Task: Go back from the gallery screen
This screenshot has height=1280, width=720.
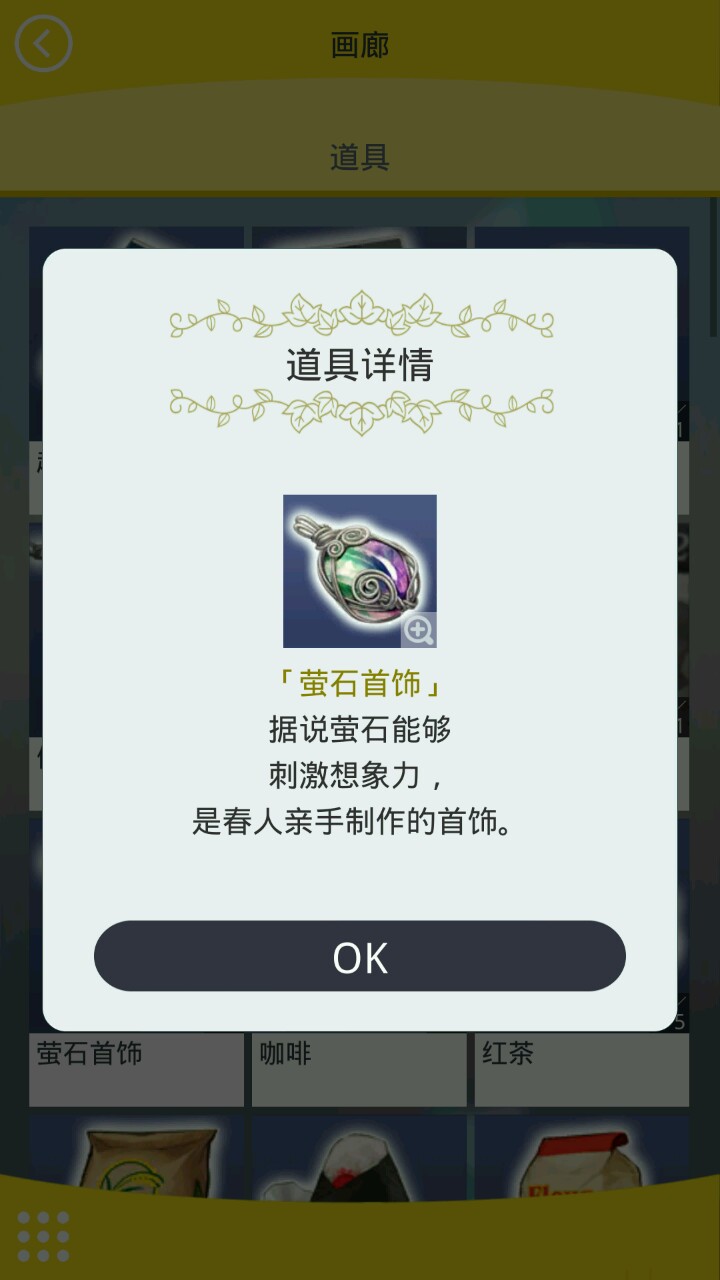Action: click(43, 44)
